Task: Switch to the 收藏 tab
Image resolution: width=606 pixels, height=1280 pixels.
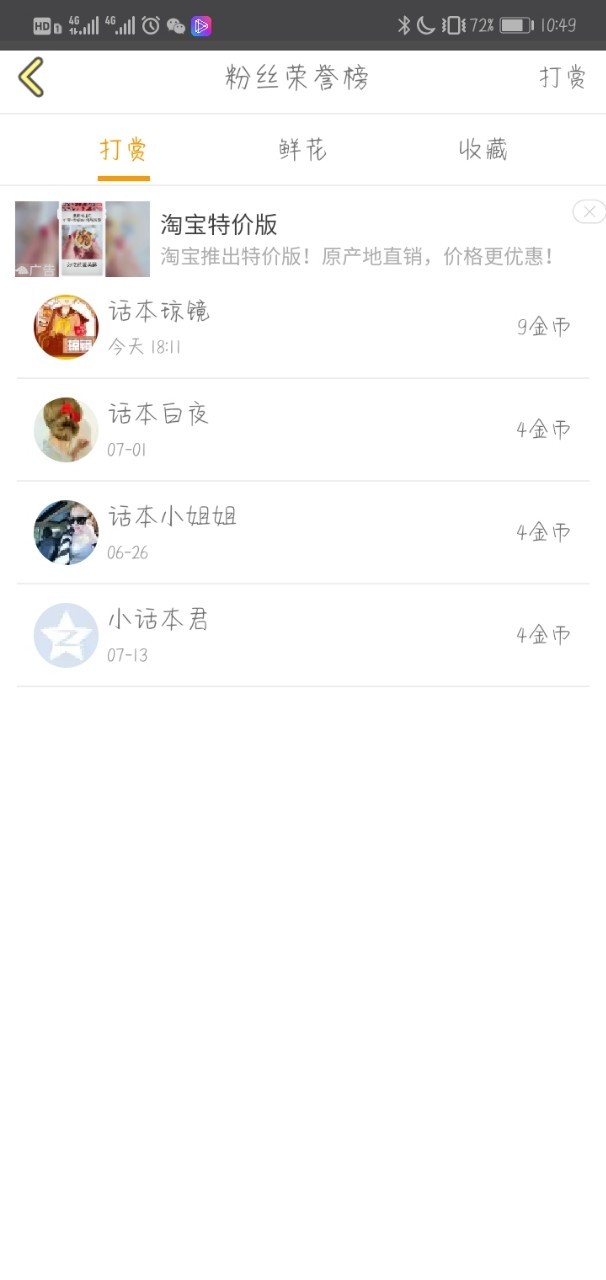Action: 483,150
